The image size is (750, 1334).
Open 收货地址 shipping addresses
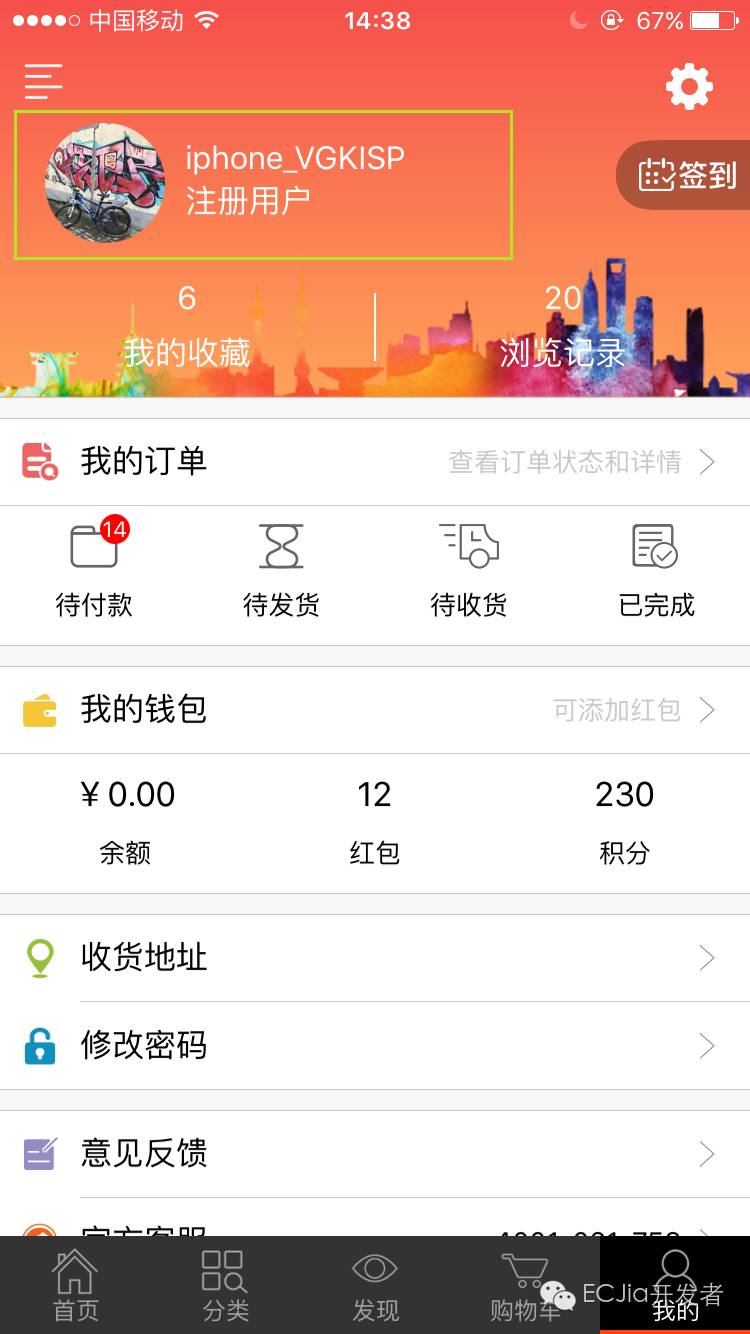[375, 958]
